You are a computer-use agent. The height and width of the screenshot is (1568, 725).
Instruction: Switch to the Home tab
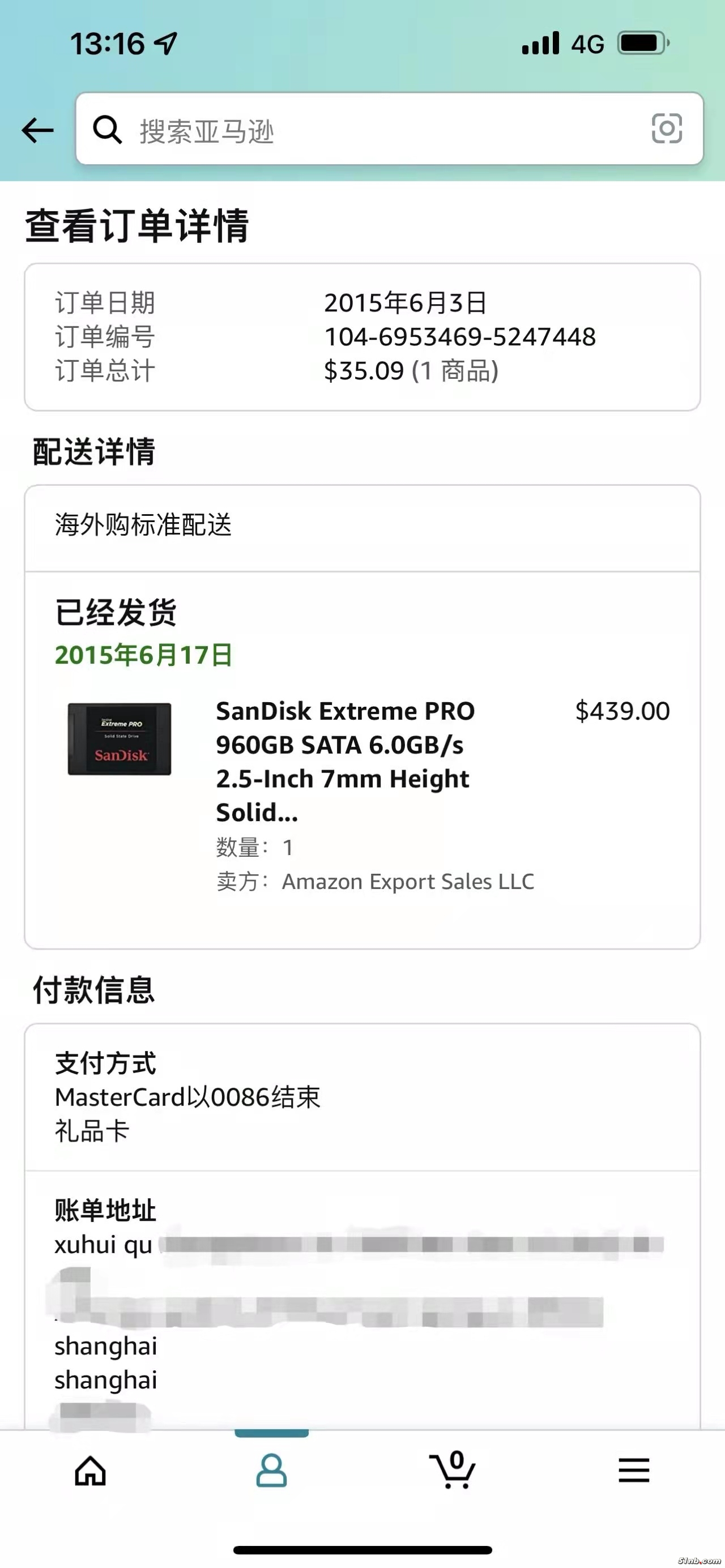[x=90, y=1471]
